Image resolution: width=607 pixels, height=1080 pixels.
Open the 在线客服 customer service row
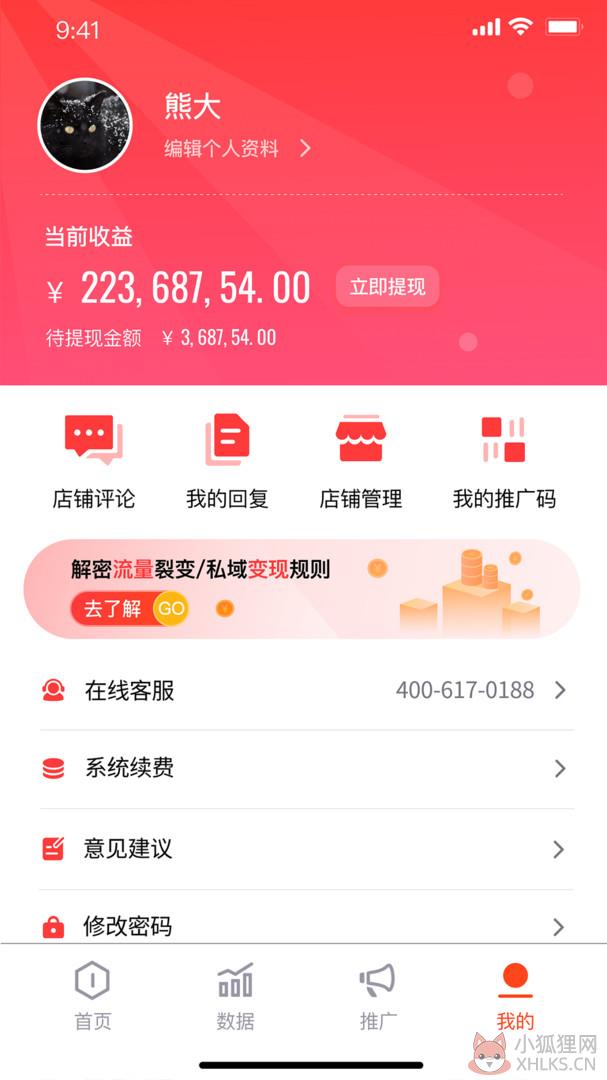304,690
